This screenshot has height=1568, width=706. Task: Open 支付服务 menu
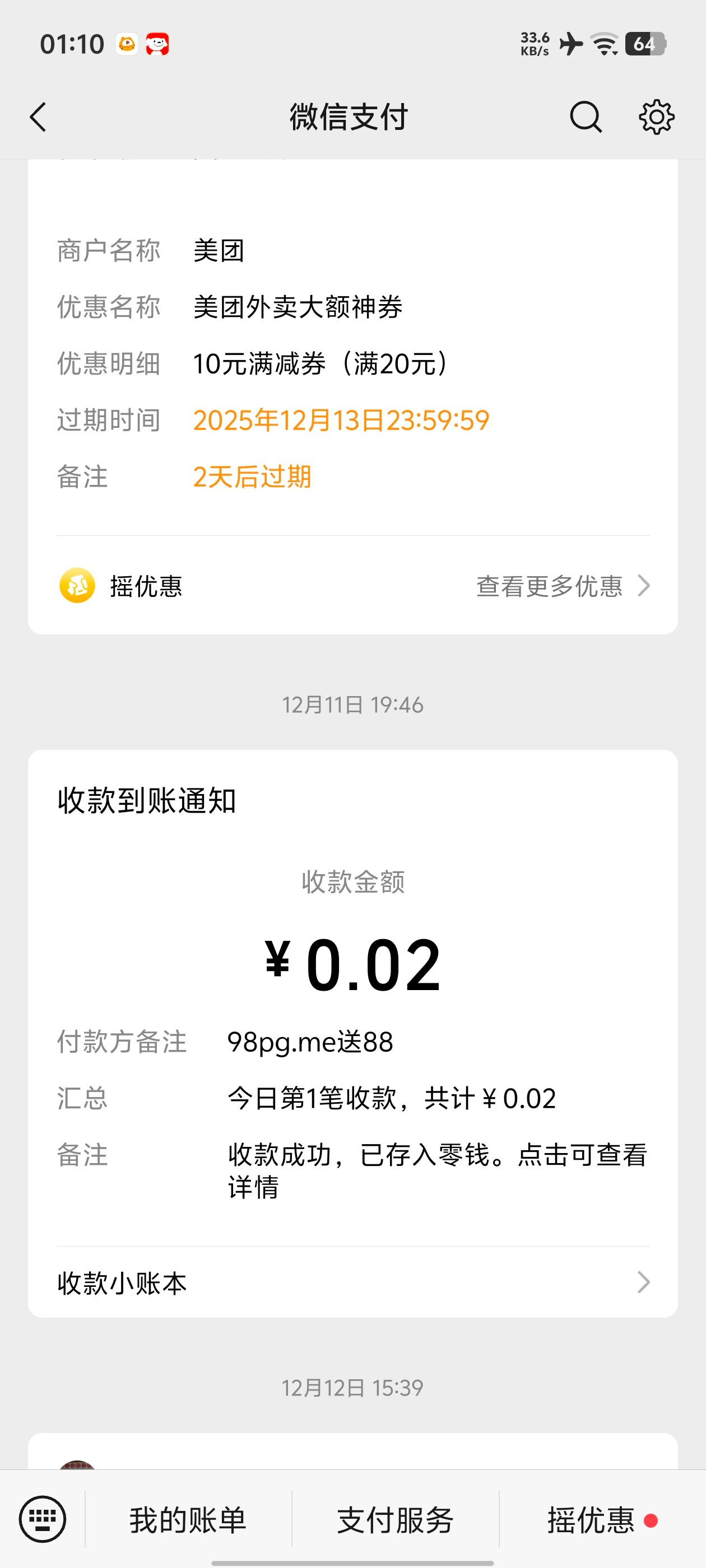click(x=396, y=1520)
